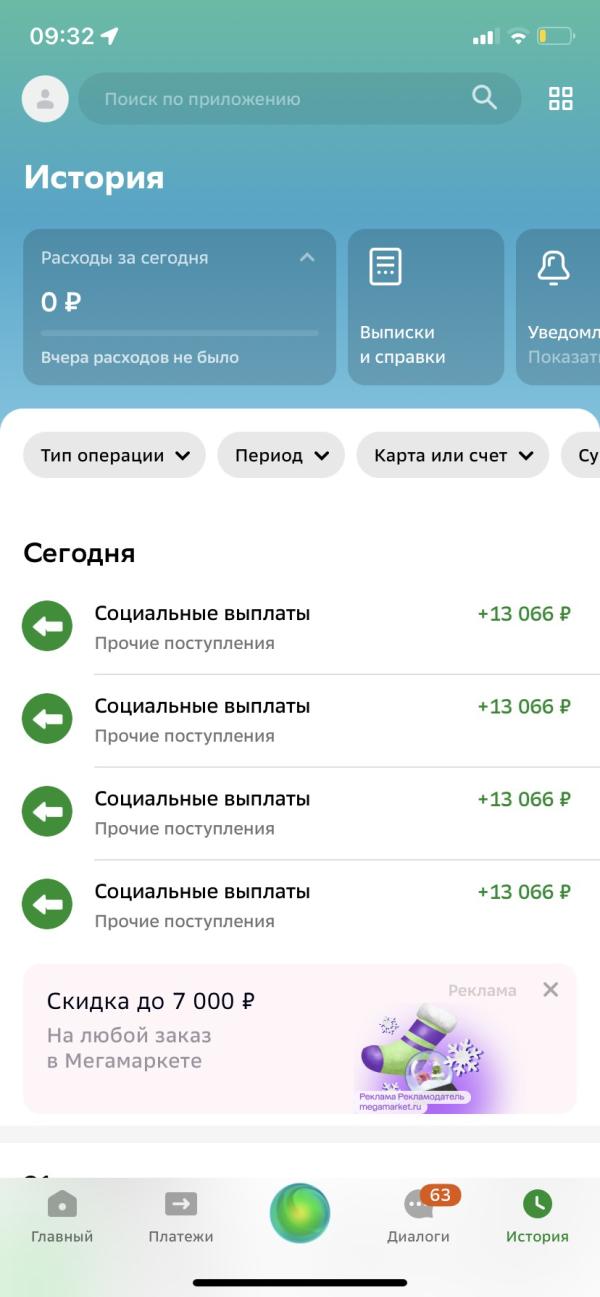Viewport: 600px width, 1297px height.
Task: Open the notifications bell card
Action: click(x=557, y=306)
